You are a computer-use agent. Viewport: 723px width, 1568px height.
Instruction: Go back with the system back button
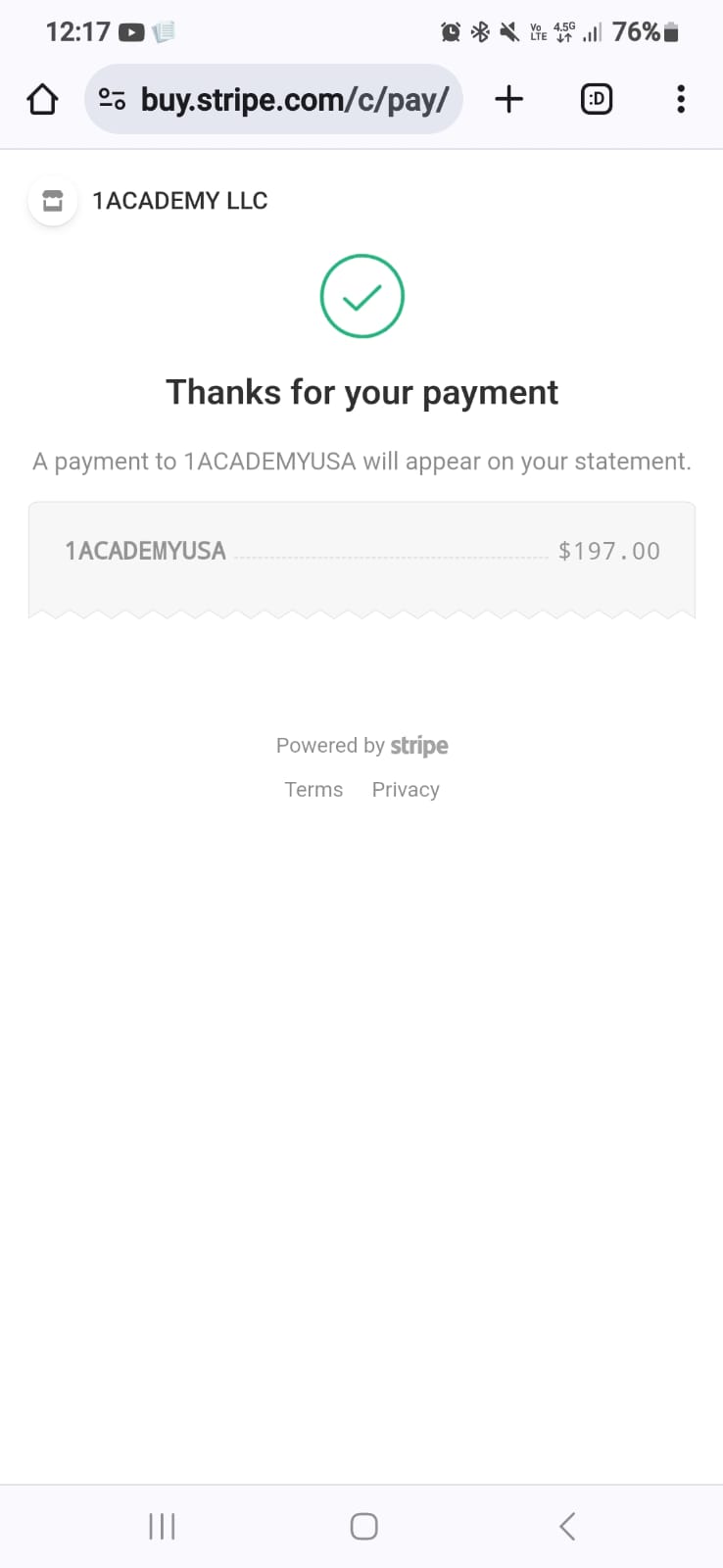coord(566,1526)
